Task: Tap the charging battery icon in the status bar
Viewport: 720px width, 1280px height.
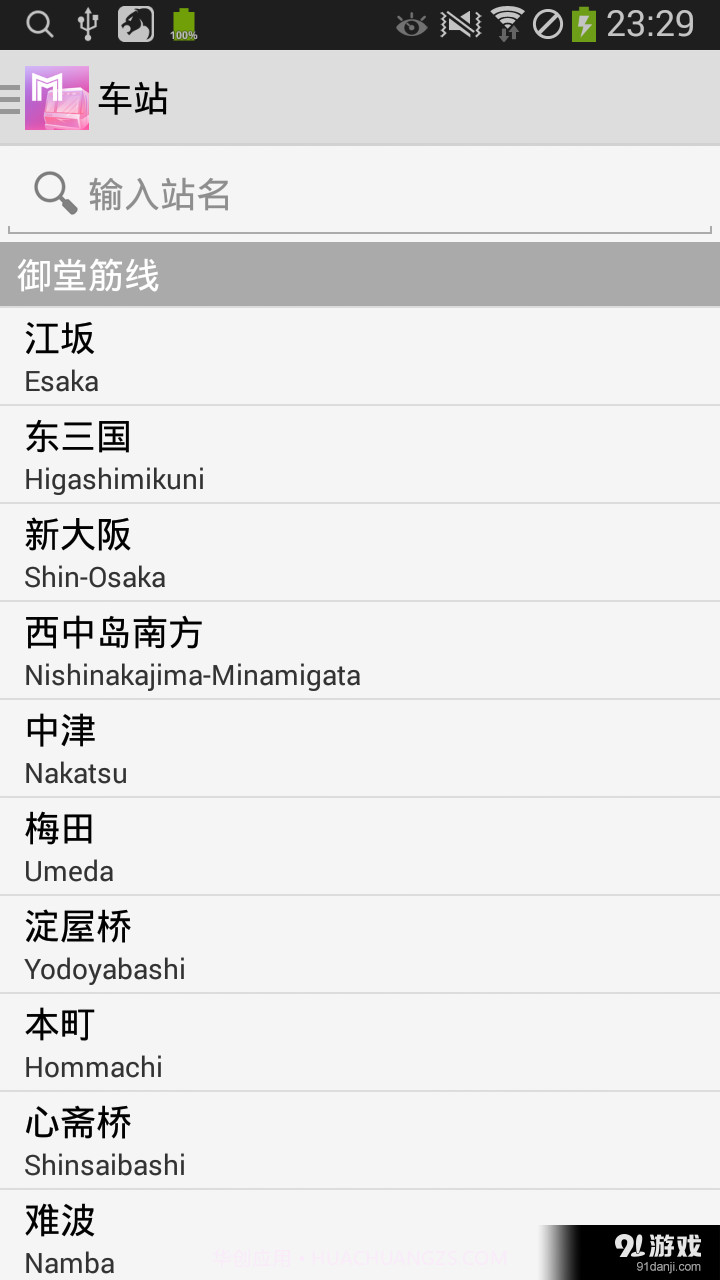Action: (x=587, y=24)
